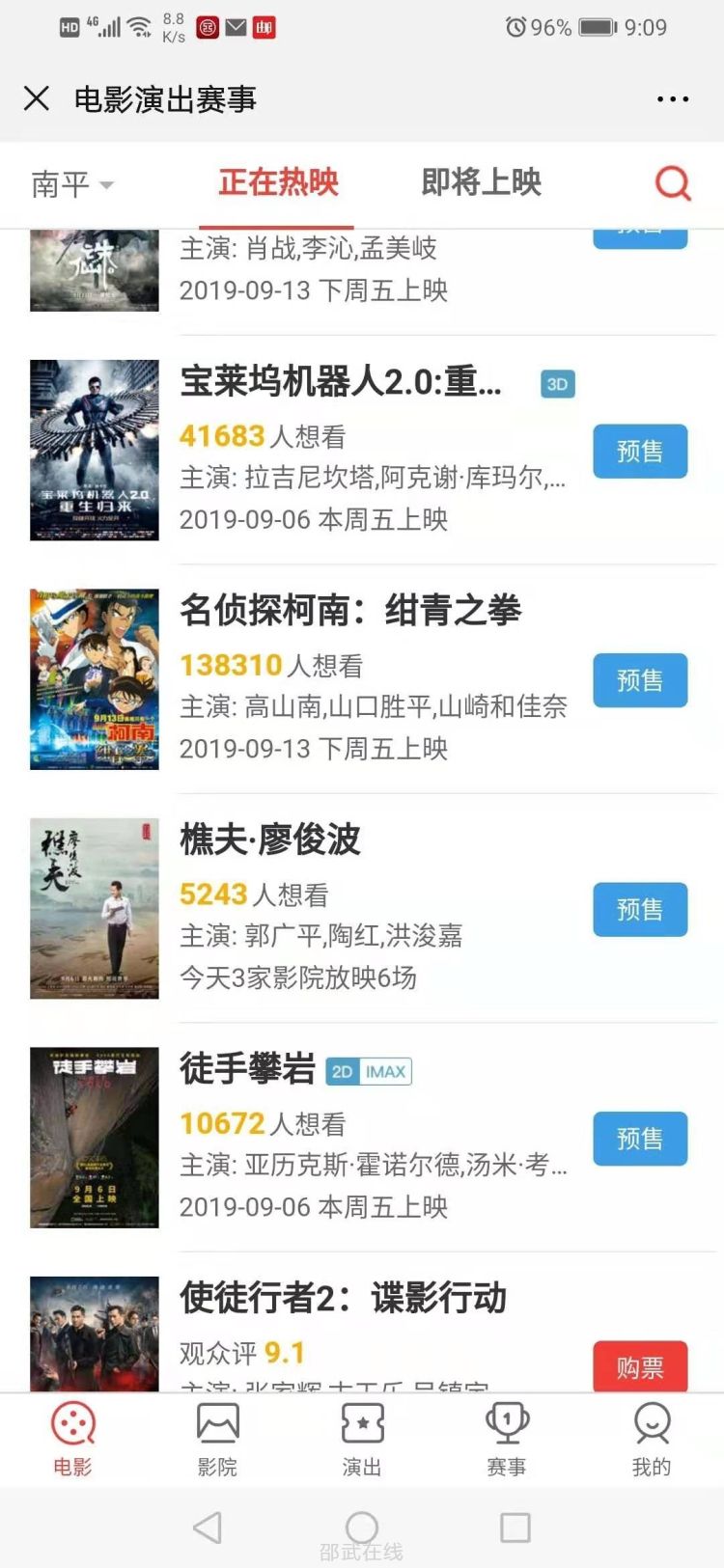This screenshot has height=1568, width=724.
Task: Open the three-dot overflow menu
Action: point(672,98)
